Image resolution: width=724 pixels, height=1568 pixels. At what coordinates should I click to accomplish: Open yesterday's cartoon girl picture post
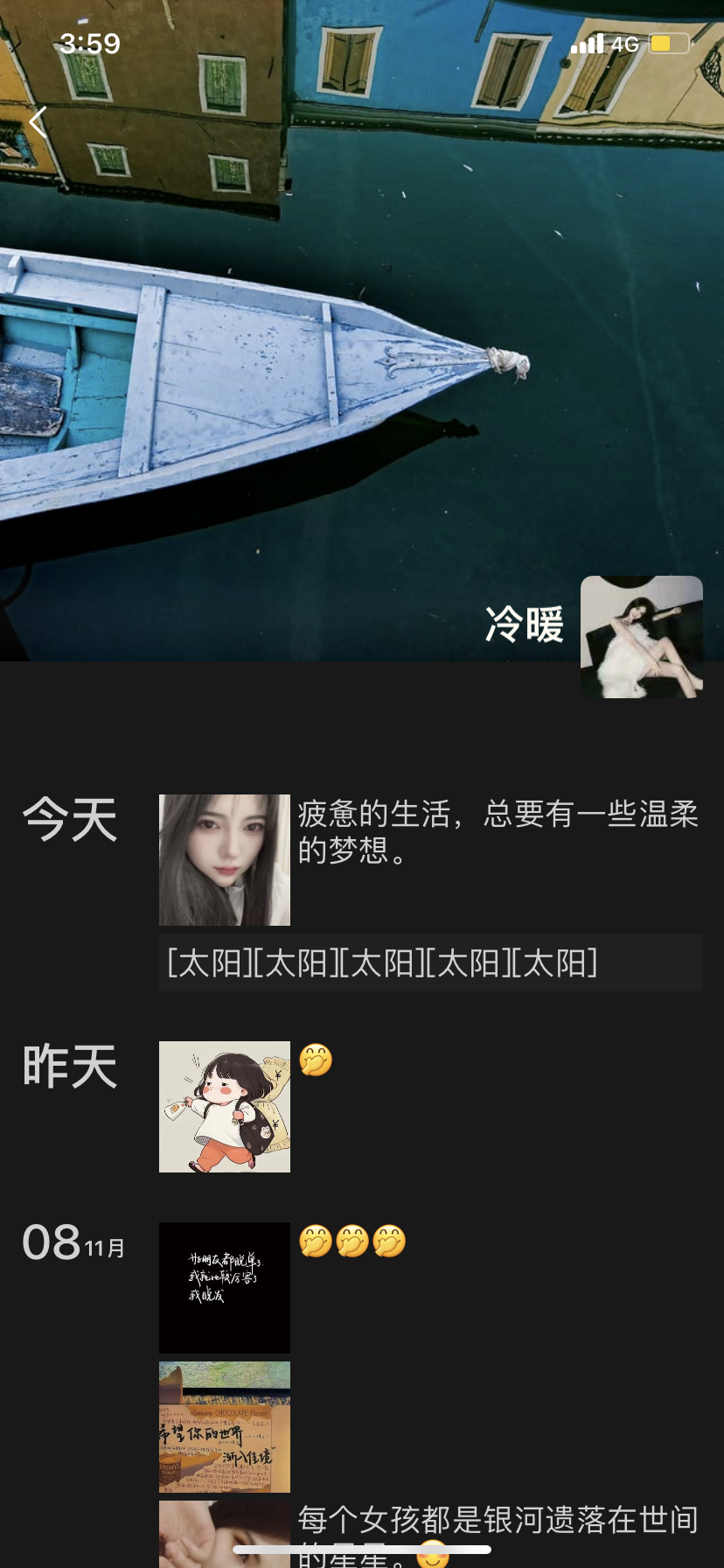coord(225,1106)
